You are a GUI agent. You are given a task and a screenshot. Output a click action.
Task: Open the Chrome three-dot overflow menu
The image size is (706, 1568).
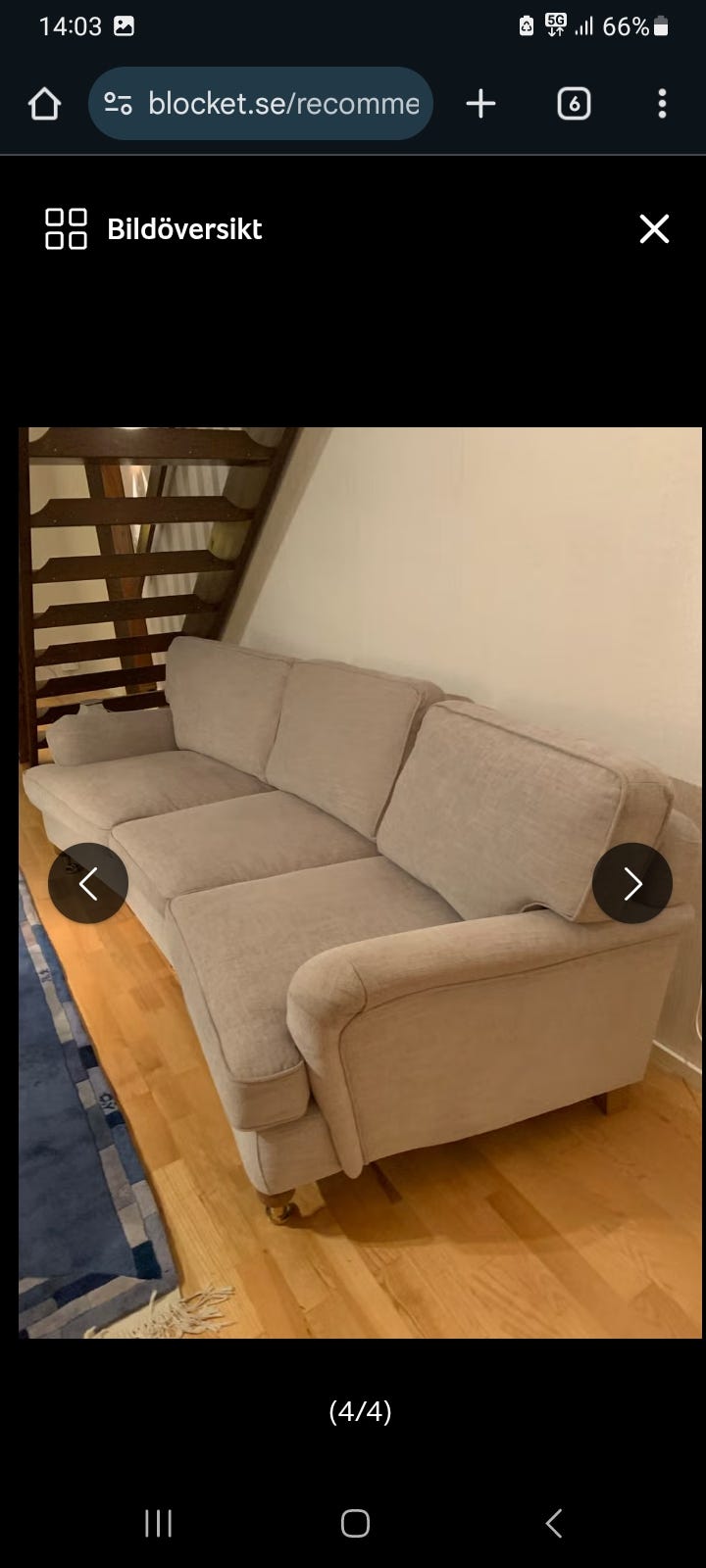pyautogui.click(x=663, y=103)
